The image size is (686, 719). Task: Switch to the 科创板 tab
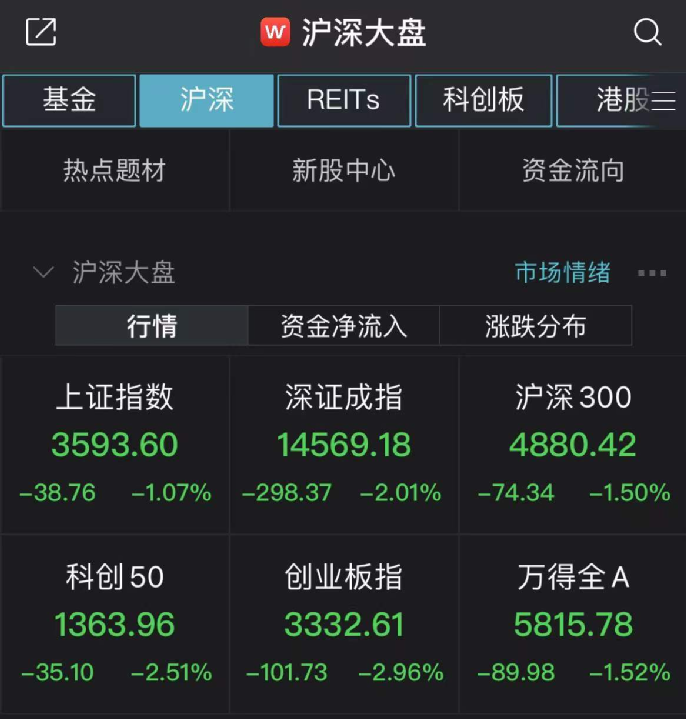[483, 100]
